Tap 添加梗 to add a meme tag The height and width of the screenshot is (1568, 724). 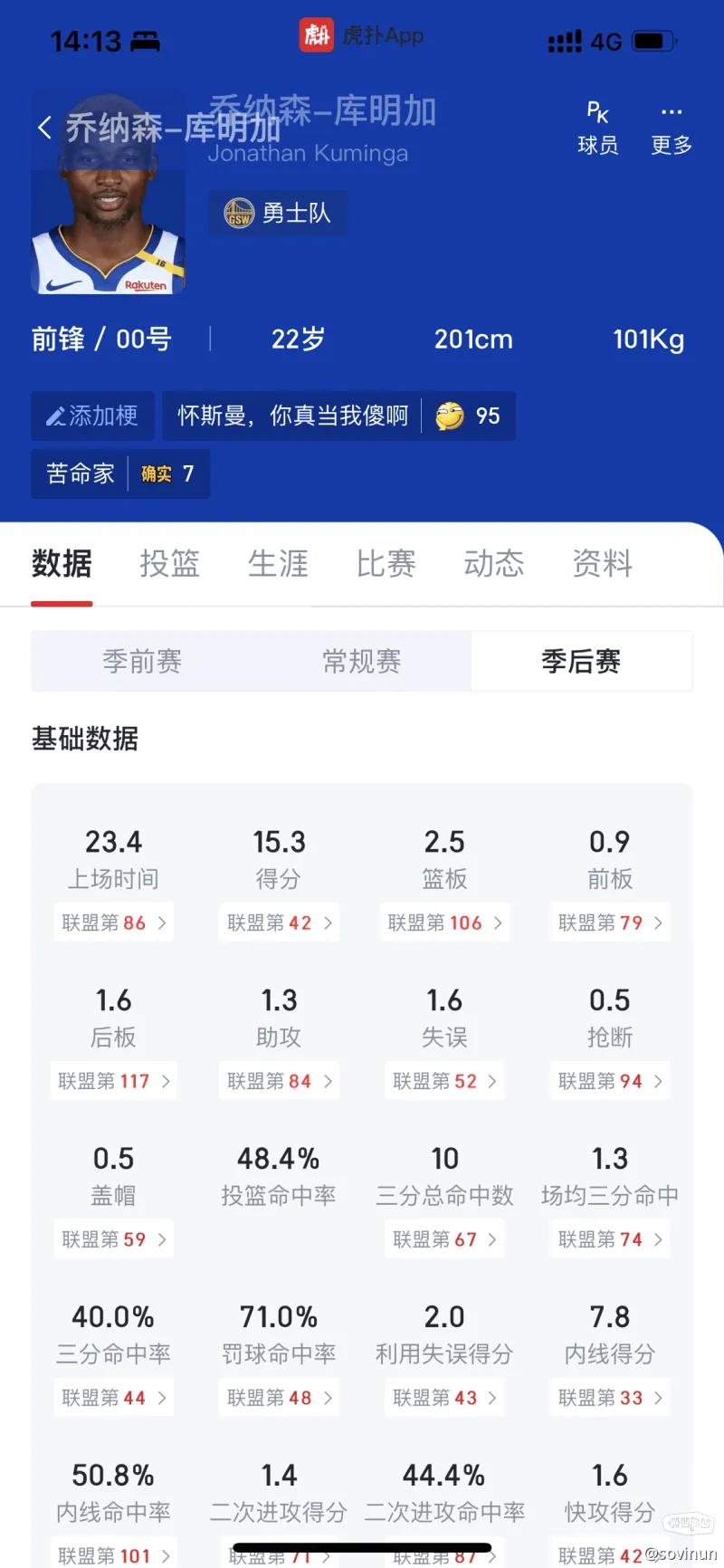coord(92,416)
